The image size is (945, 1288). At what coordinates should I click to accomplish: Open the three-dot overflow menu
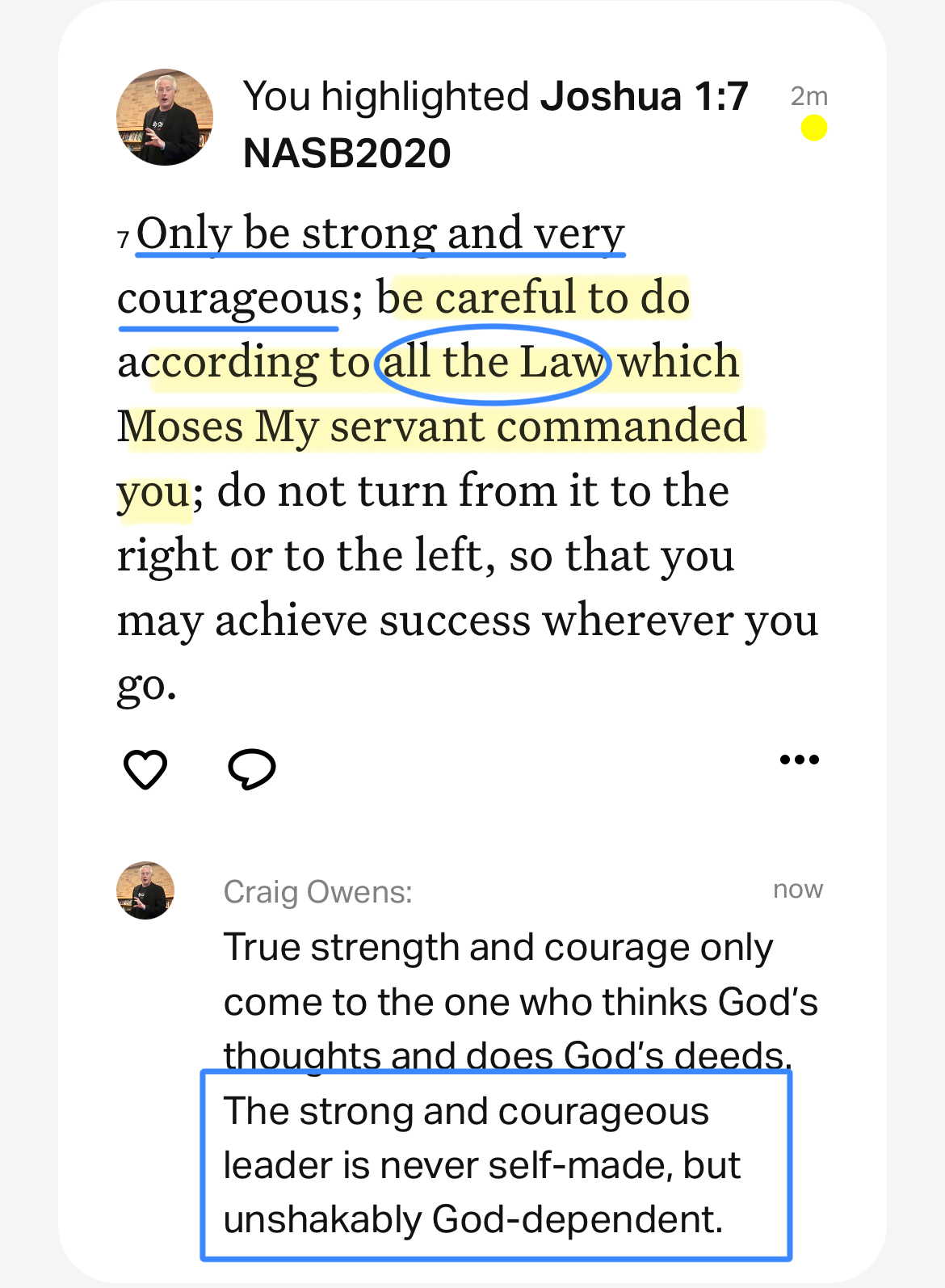click(799, 760)
